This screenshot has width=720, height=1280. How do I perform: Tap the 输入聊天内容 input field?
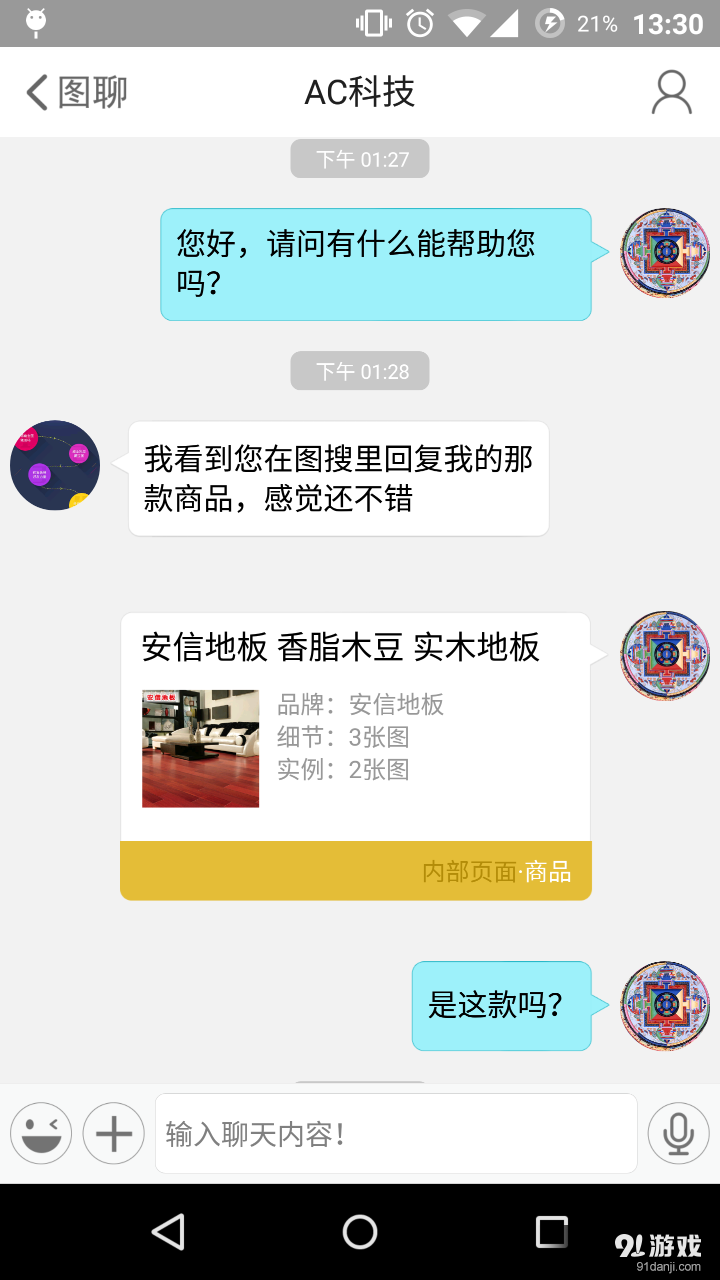(395, 1133)
